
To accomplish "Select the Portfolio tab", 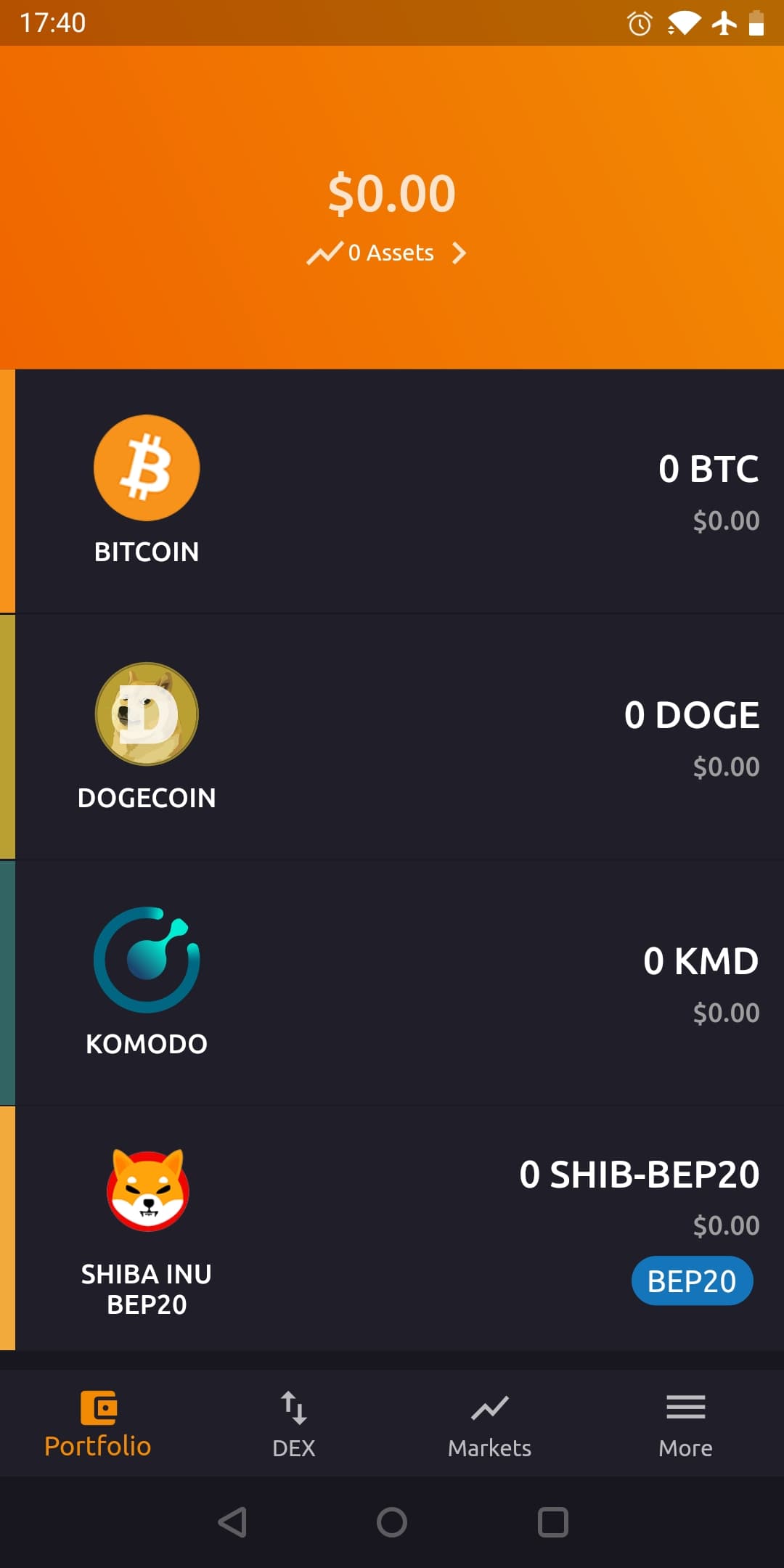I will pos(98,1424).
